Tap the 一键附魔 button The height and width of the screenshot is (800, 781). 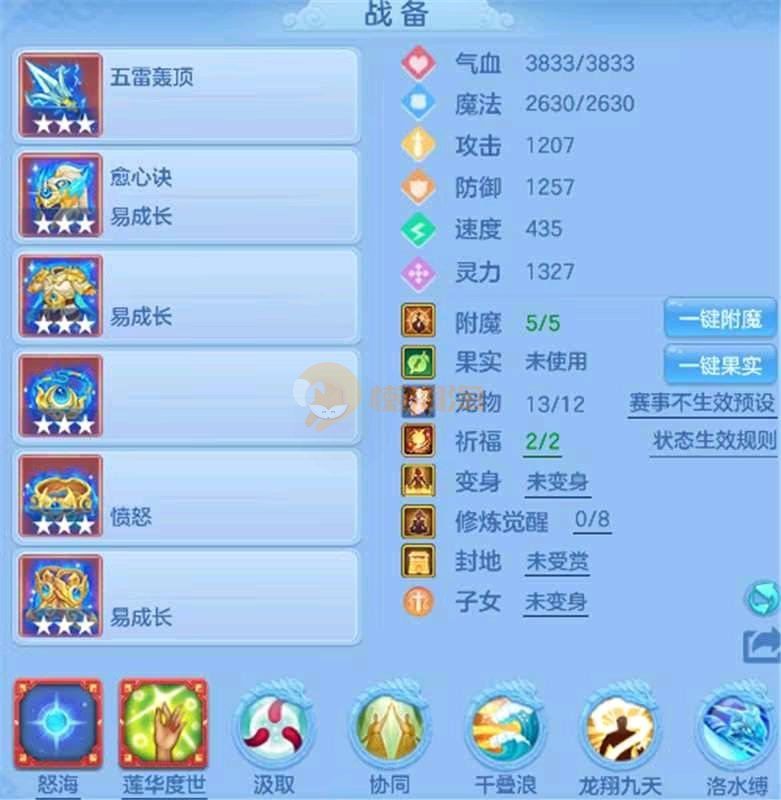point(720,320)
